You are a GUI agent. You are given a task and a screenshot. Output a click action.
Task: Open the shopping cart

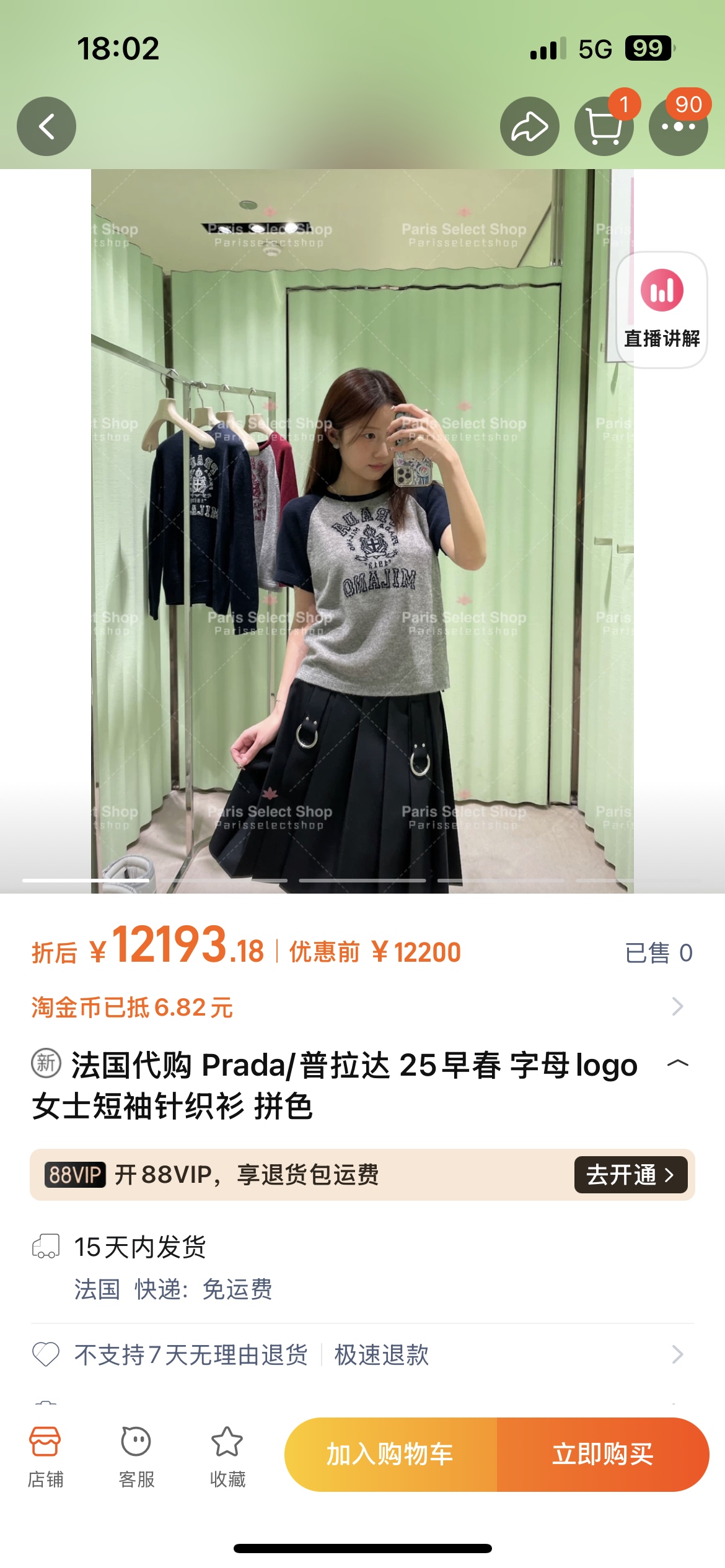pos(604,126)
